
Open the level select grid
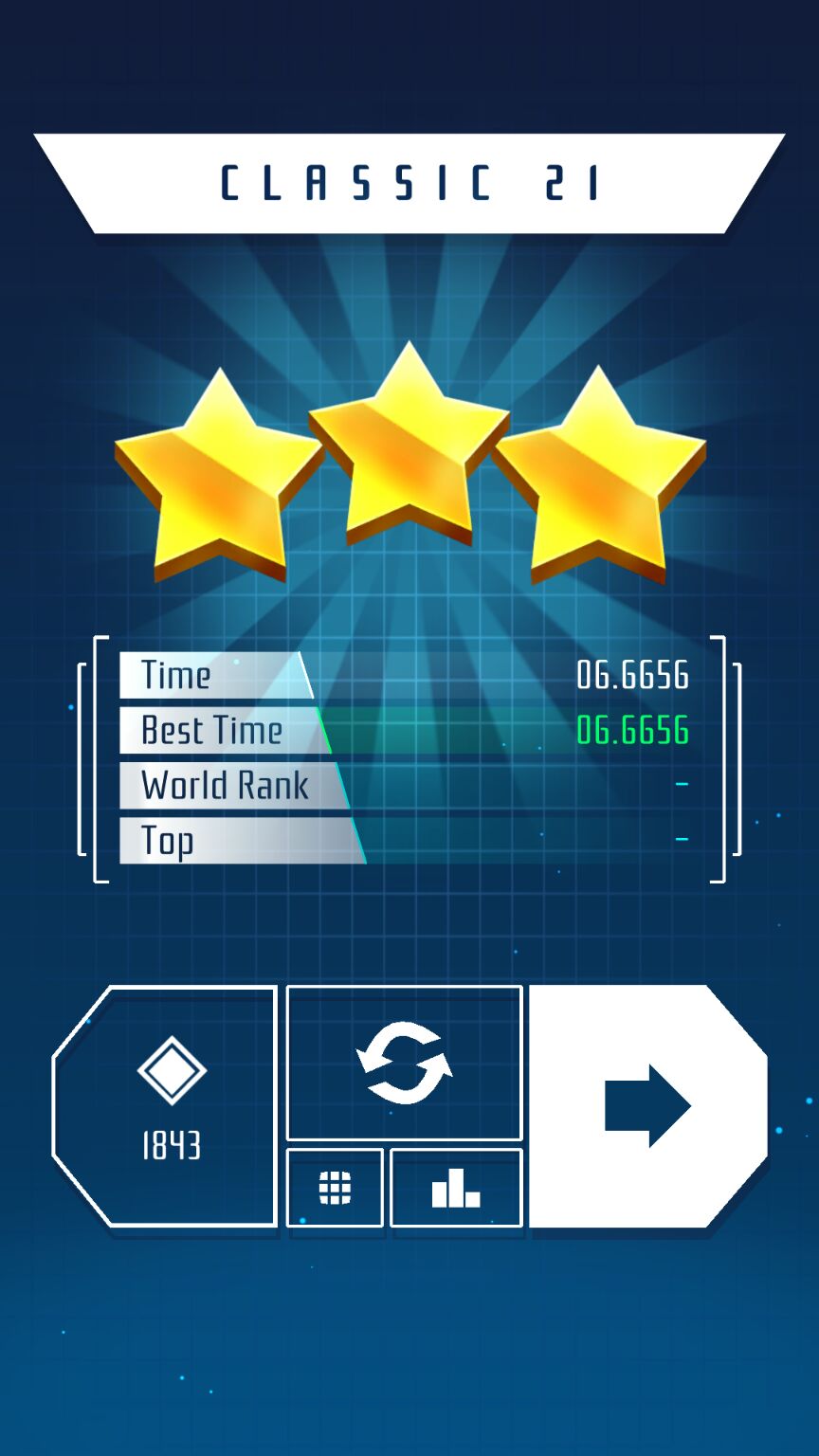(x=335, y=1188)
